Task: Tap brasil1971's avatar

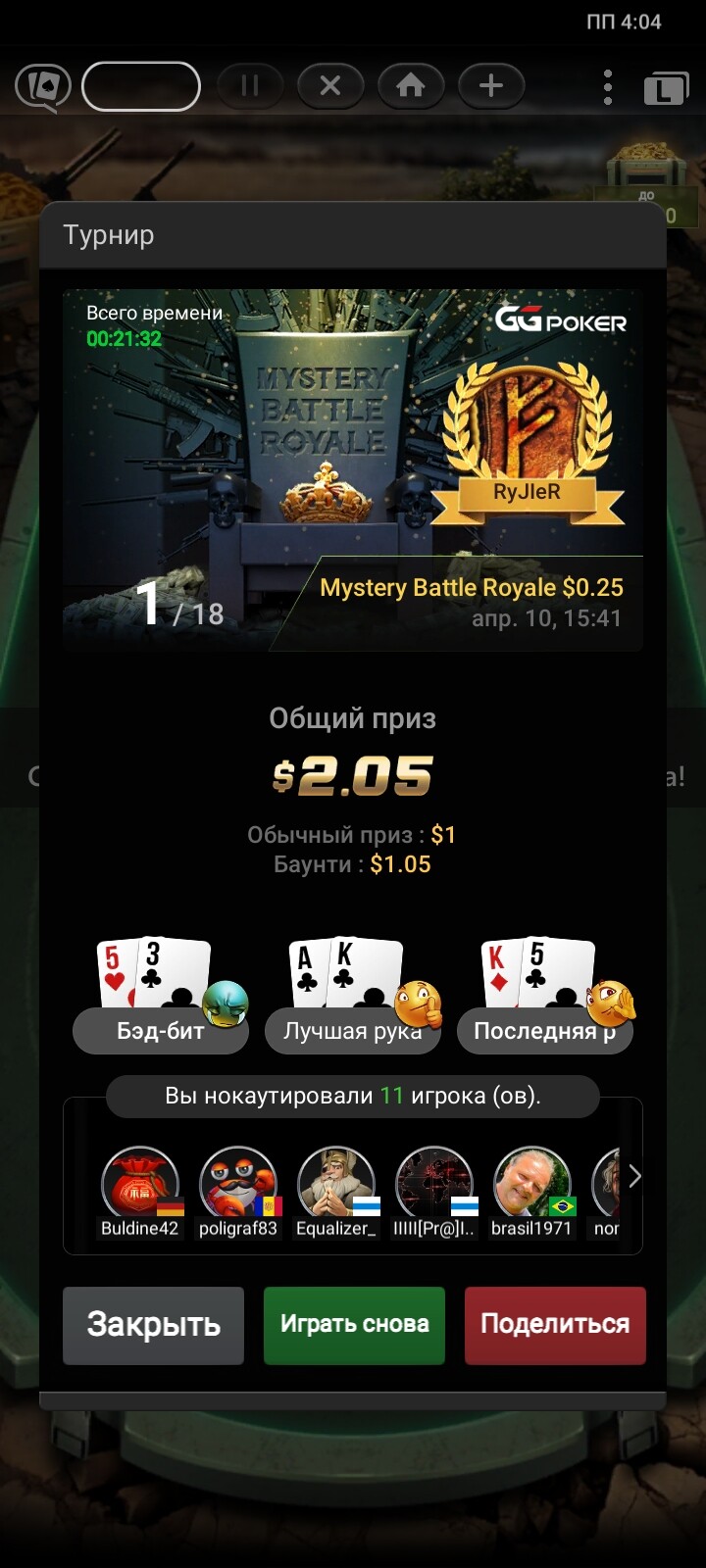Action: click(x=531, y=1184)
